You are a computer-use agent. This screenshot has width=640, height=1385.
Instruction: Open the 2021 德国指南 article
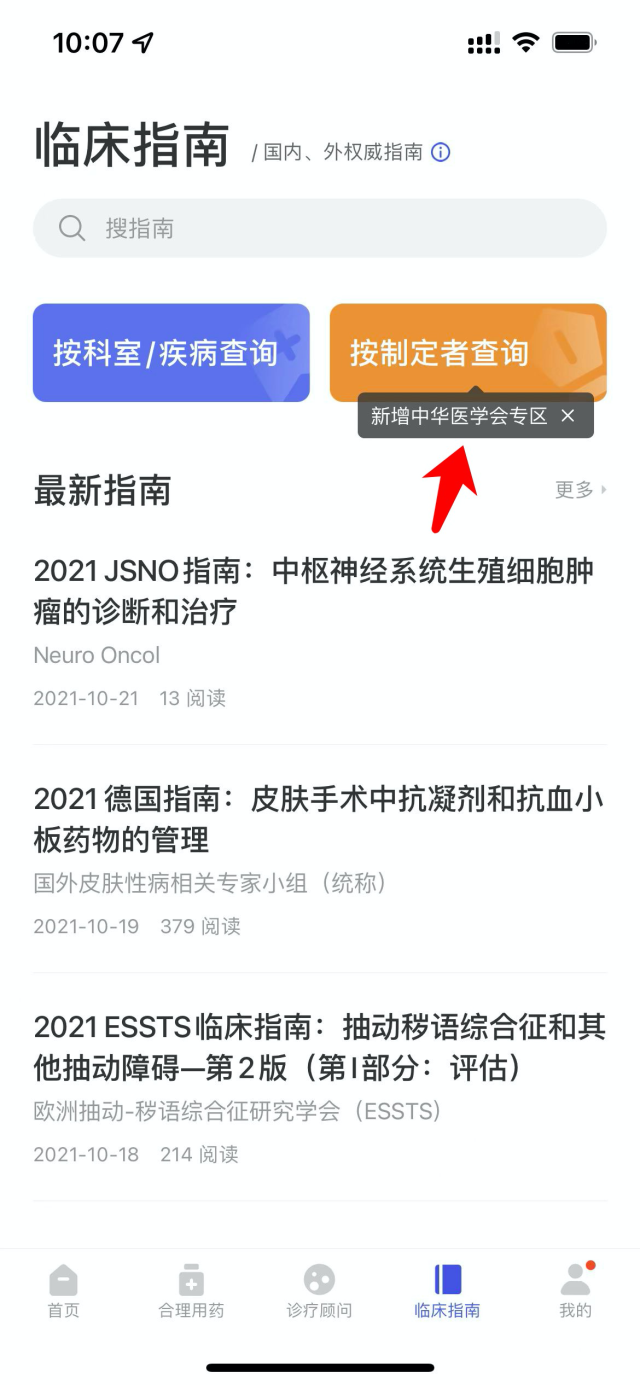tap(318, 818)
